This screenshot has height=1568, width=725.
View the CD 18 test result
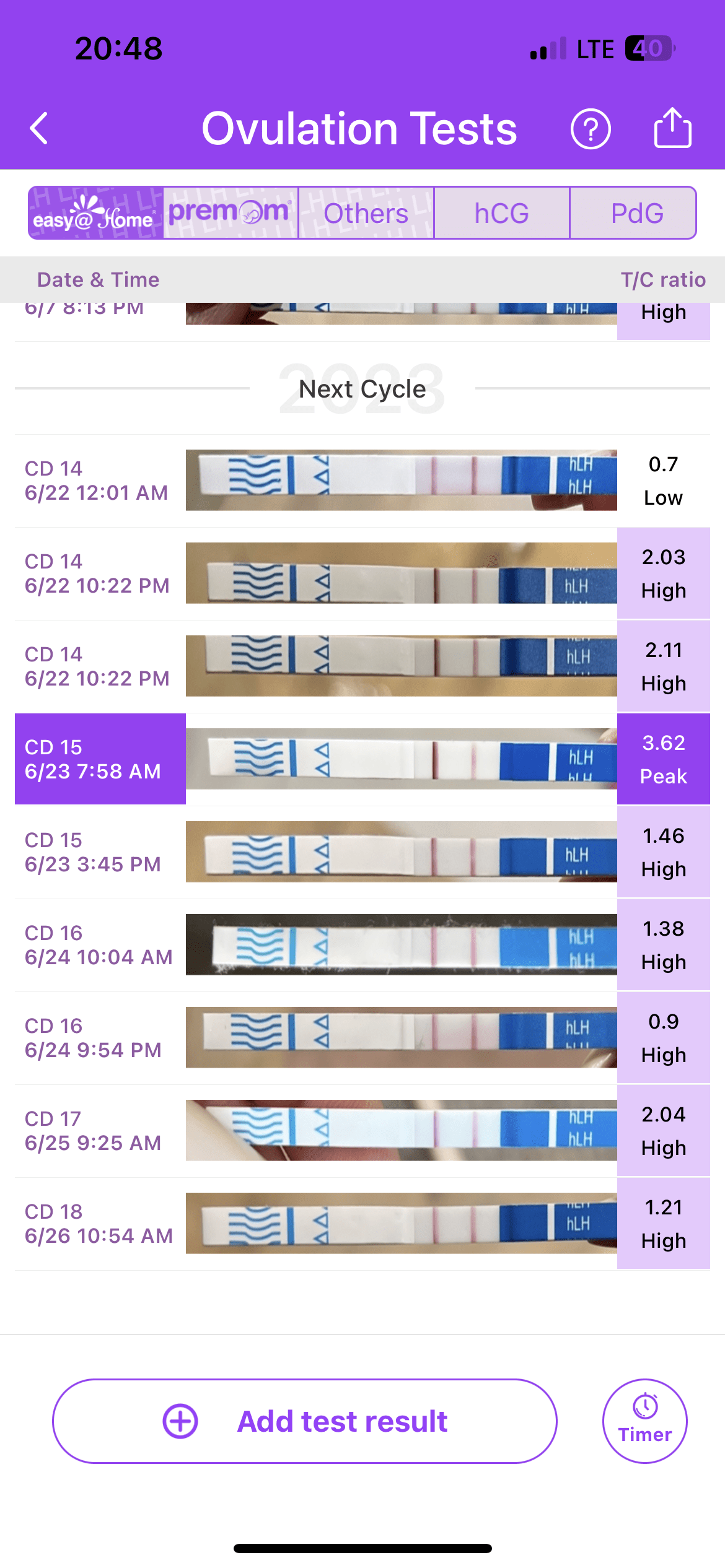[x=362, y=1224]
